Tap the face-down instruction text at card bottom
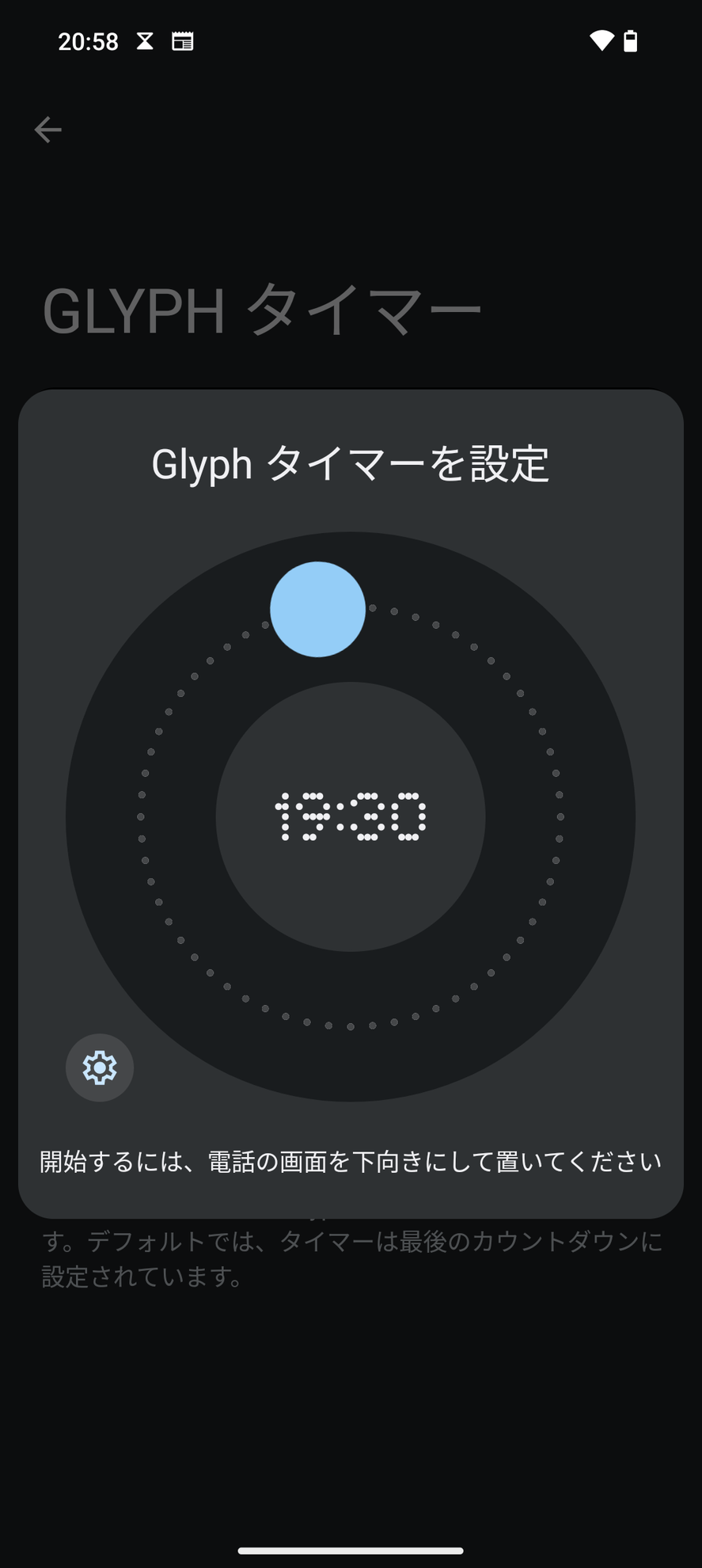The width and height of the screenshot is (702, 1568). 351,1162
